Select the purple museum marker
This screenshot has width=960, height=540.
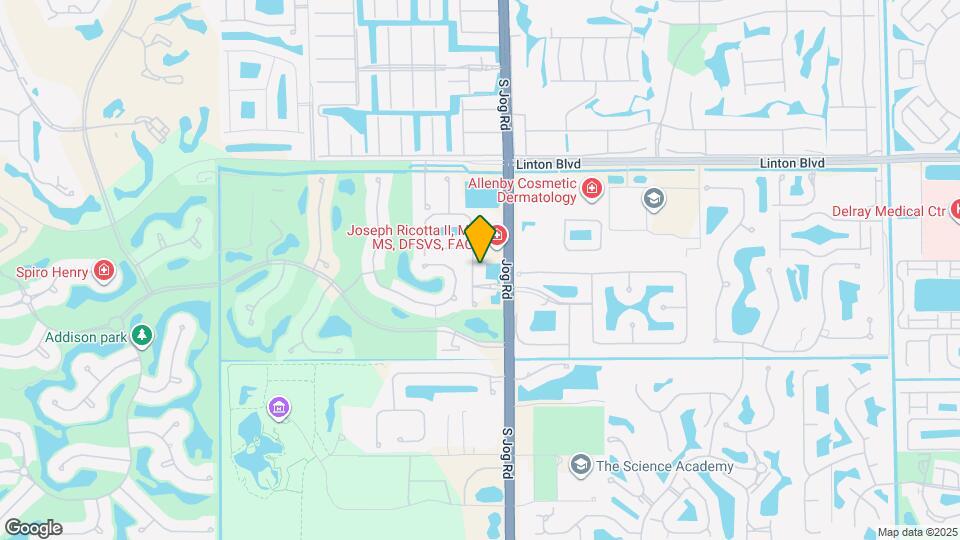click(x=279, y=406)
